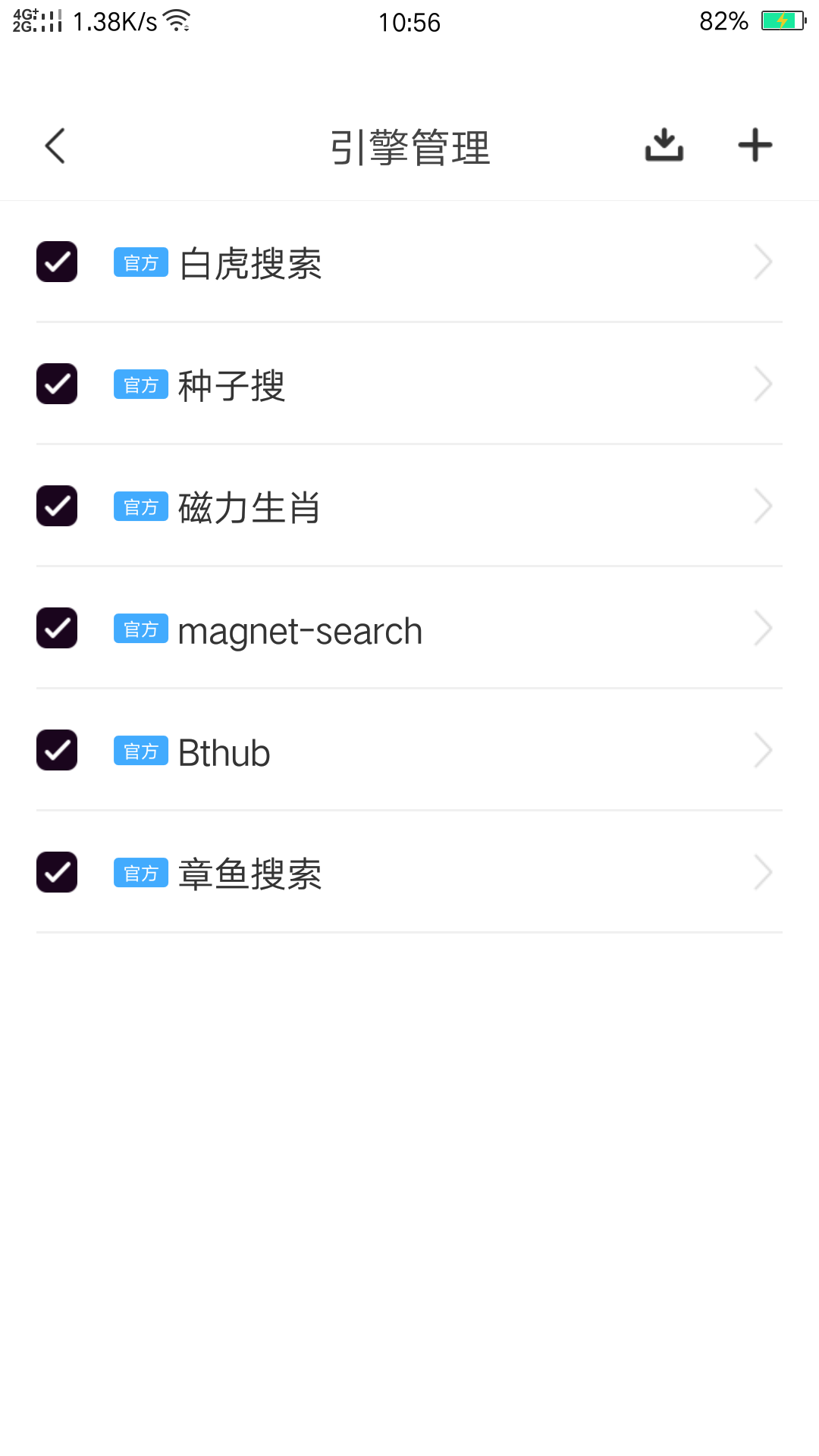
Task: Deselect the Bthub checkbox
Action: (57, 751)
